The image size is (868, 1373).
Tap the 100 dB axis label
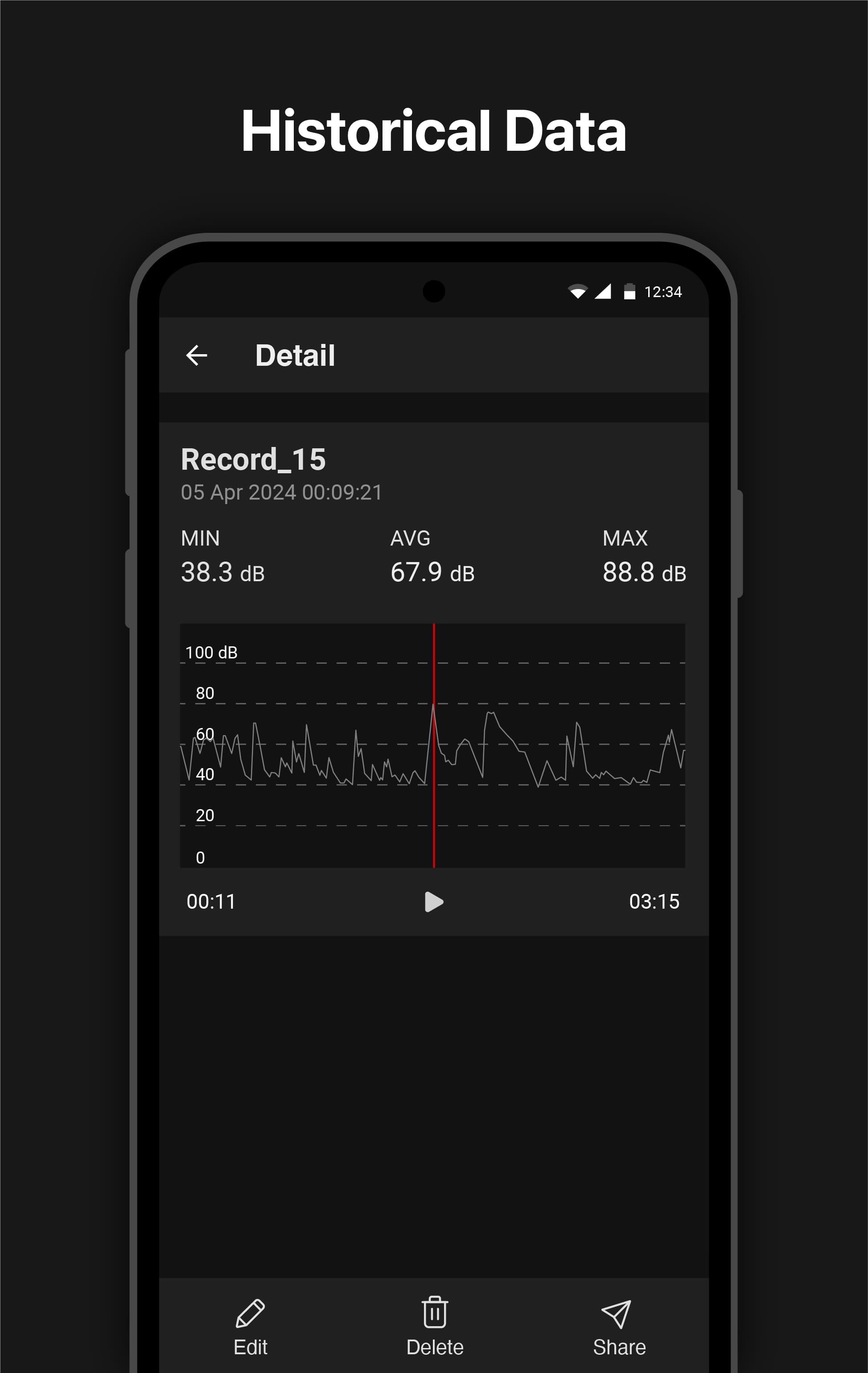(x=211, y=652)
